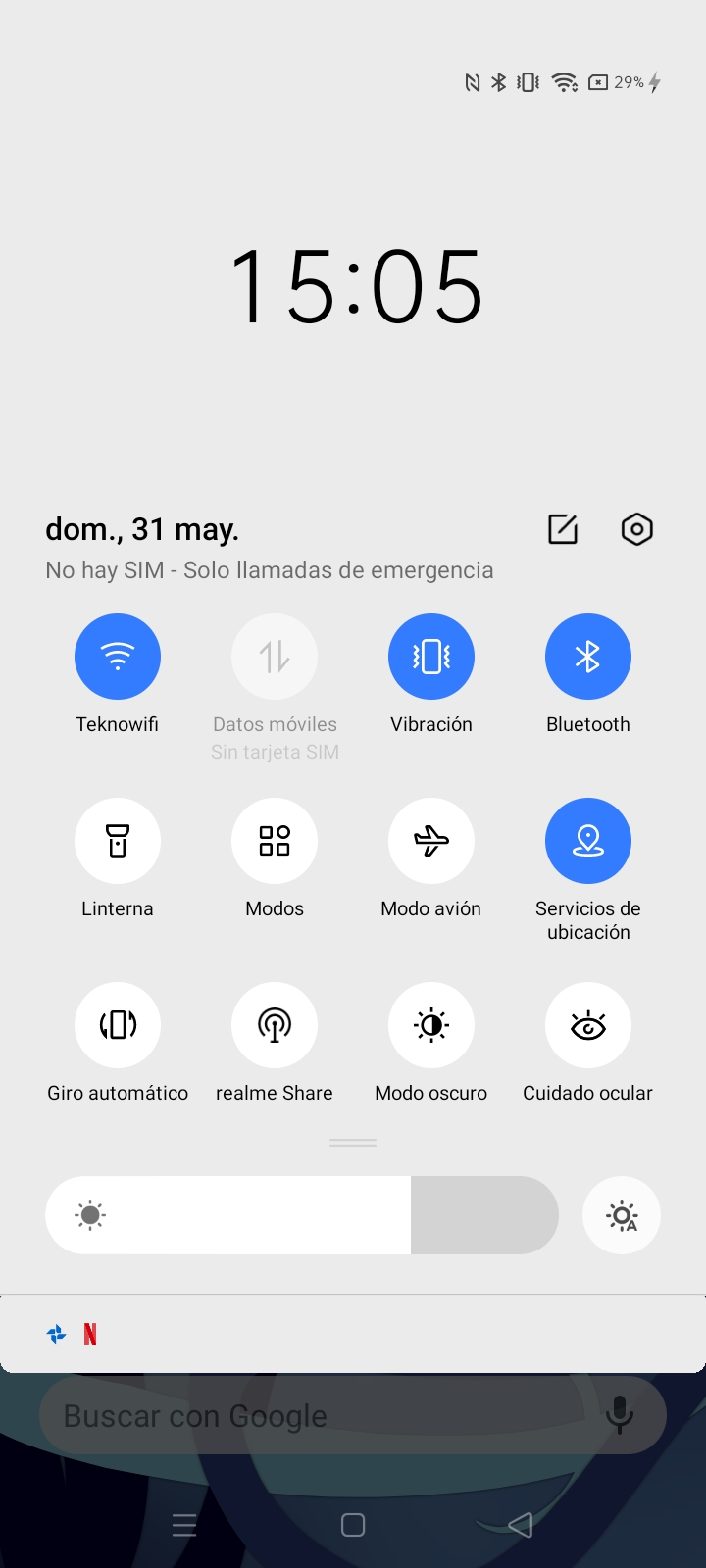Tap the navigation bar back button

pyautogui.click(x=521, y=1525)
